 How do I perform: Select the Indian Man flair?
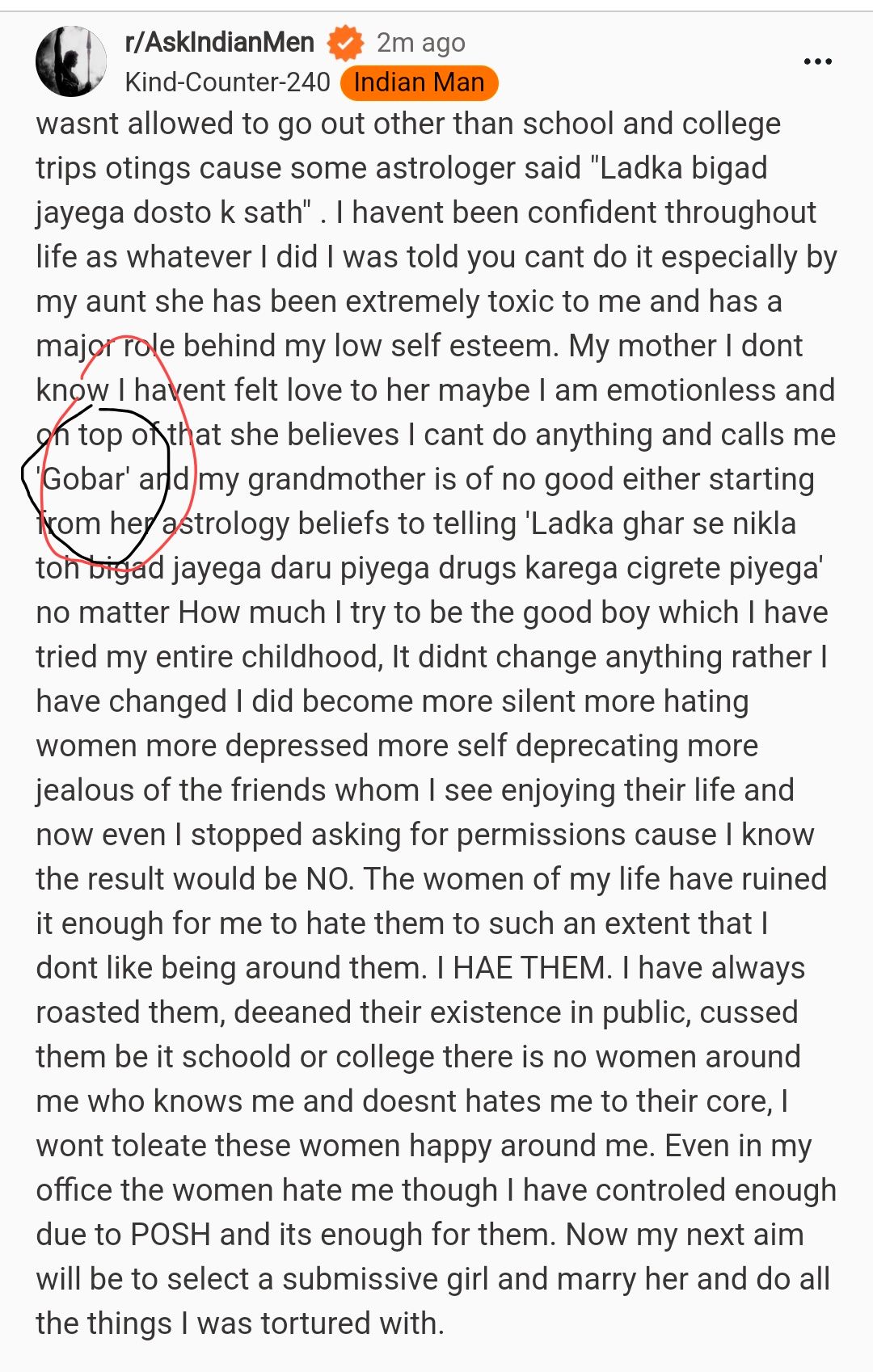tap(419, 82)
